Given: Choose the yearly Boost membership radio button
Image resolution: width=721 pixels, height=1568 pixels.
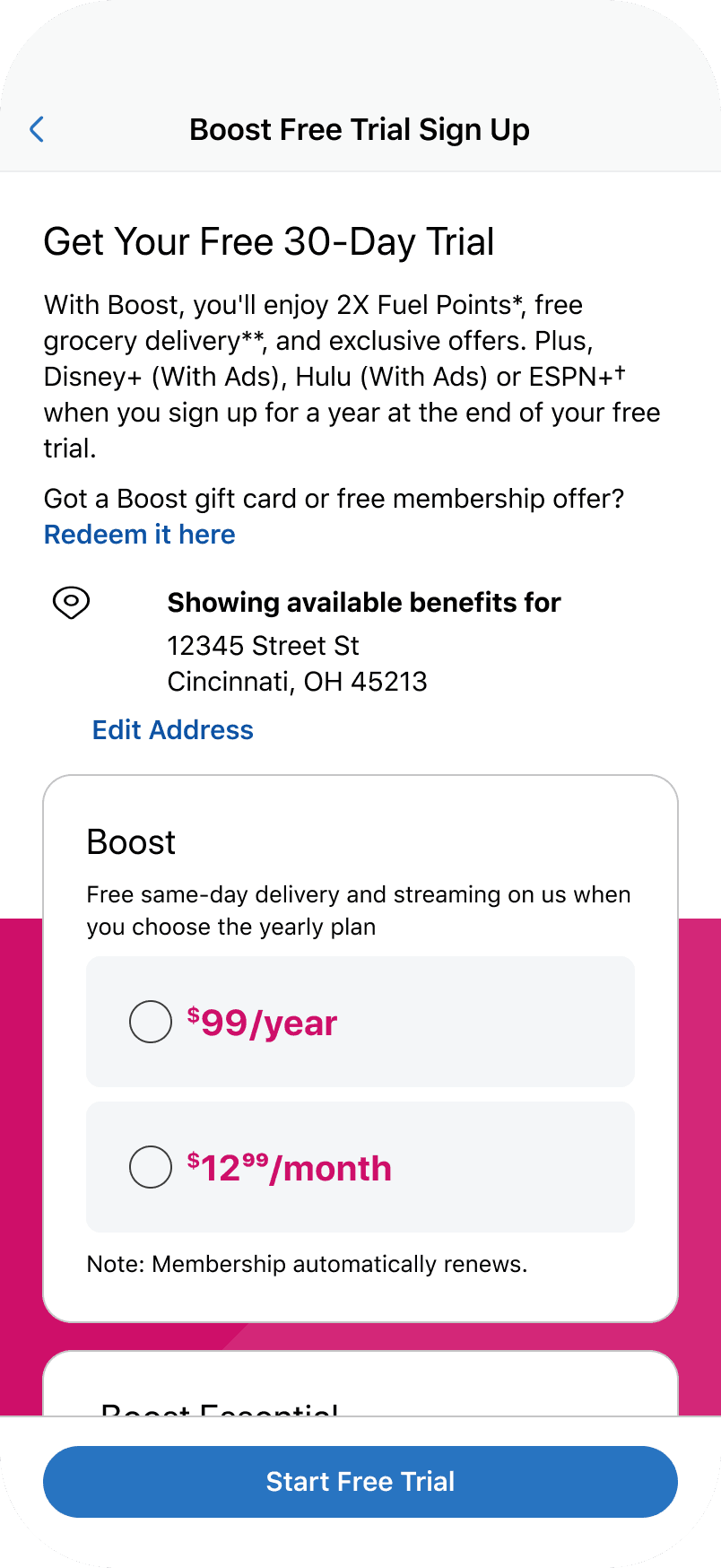Looking at the screenshot, I should pyautogui.click(x=150, y=1021).
